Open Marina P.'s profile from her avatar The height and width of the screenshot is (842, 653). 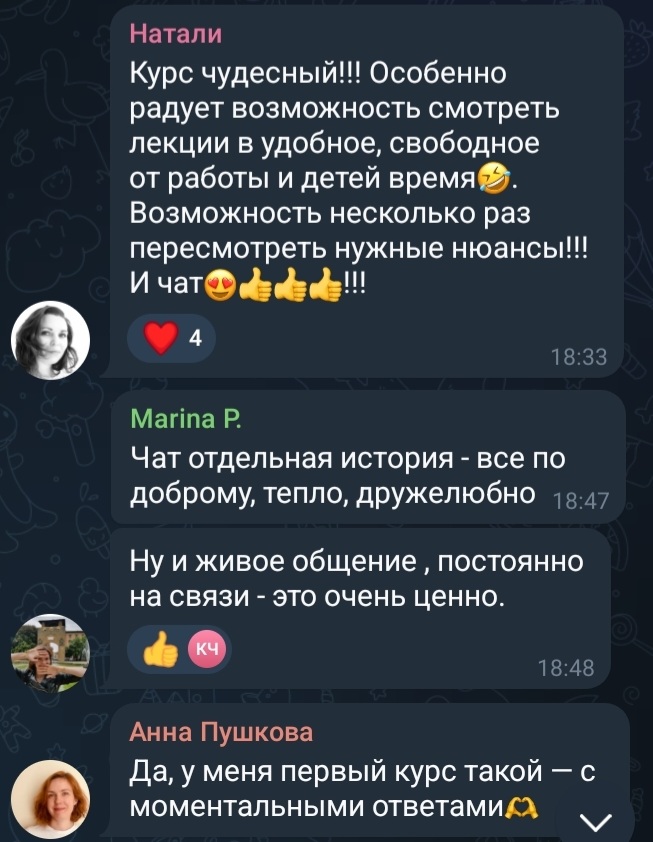coord(50,653)
